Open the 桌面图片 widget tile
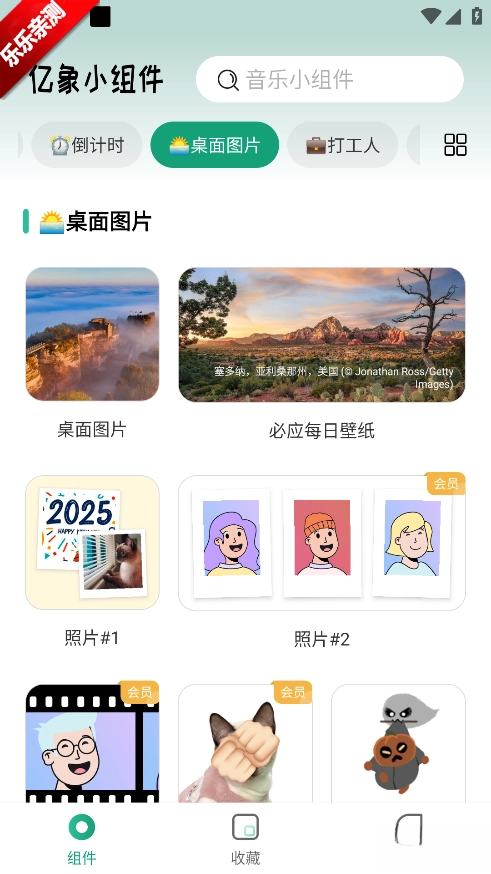Screen dimensions: 491x874 click(93, 334)
